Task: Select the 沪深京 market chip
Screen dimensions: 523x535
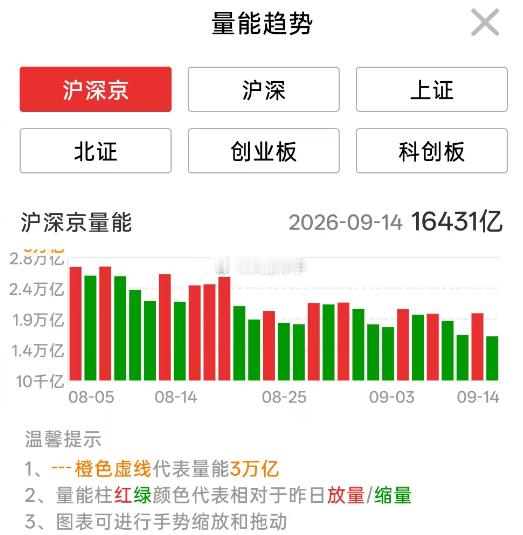Action: tap(96, 89)
